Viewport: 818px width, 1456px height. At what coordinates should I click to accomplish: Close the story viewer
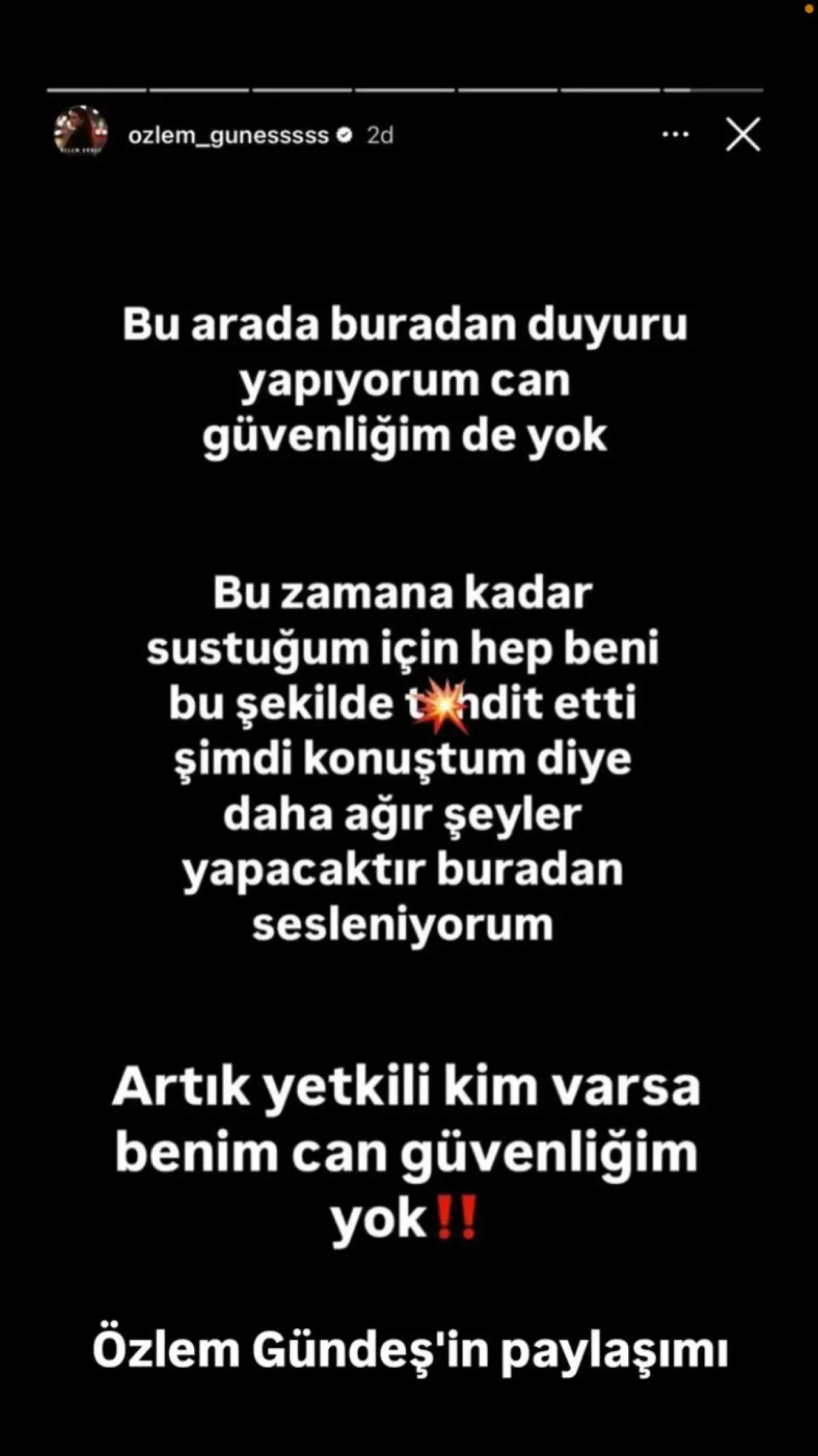(743, 135)
